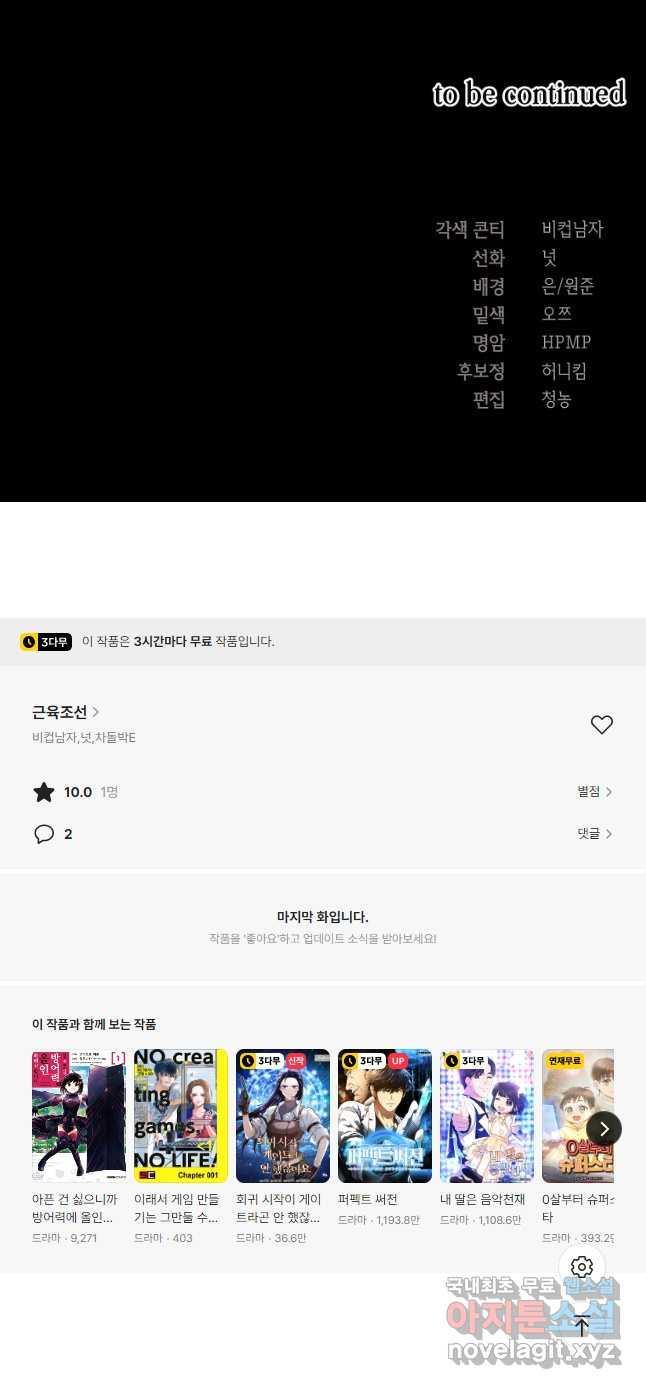Jump back to top with arrow button
Image resolution: width=646 pixels, height=1389 pixels.
point(582,1326)
